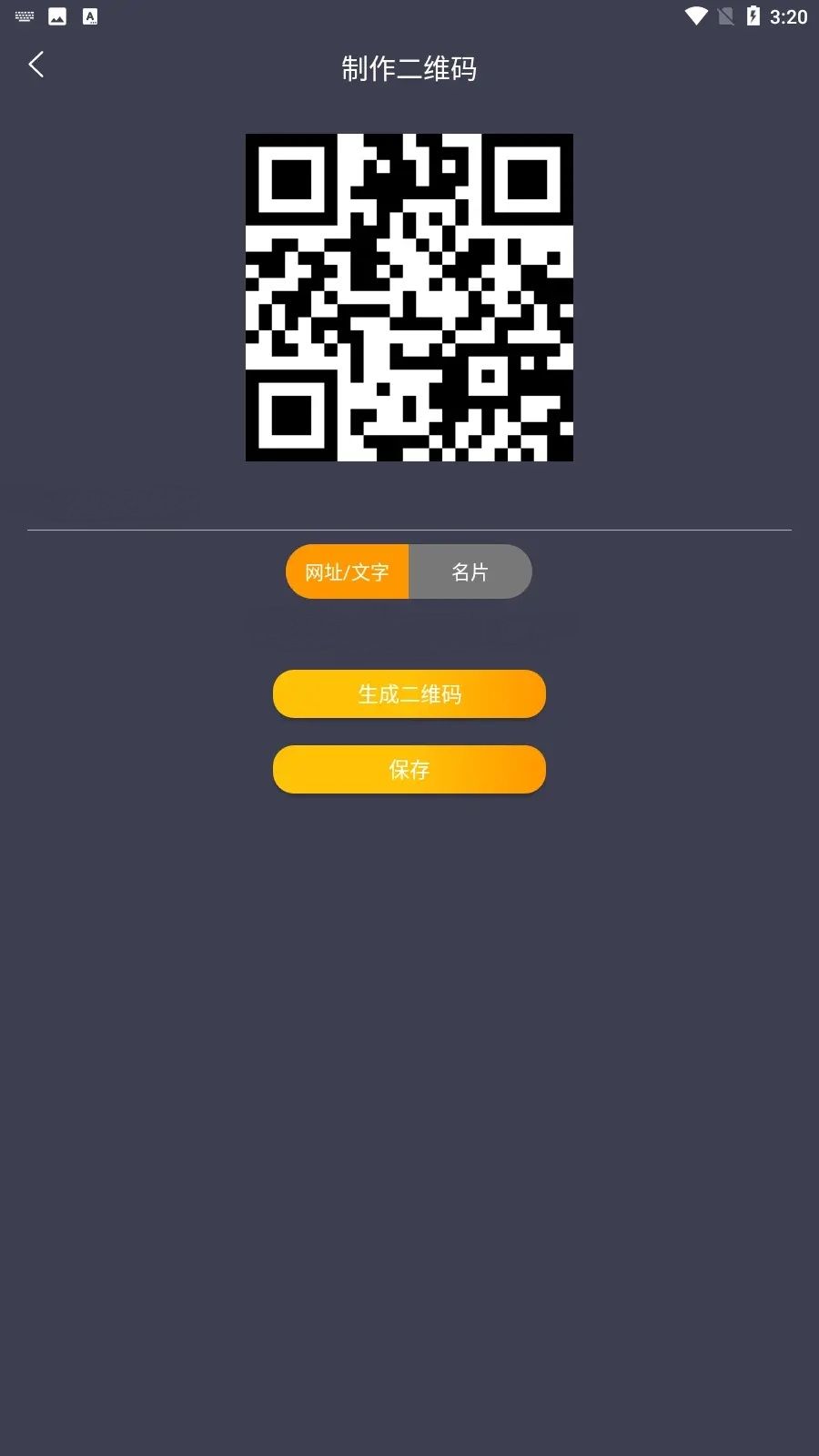
Task: Tap the QR code preview image
Action: coord(409,297)
